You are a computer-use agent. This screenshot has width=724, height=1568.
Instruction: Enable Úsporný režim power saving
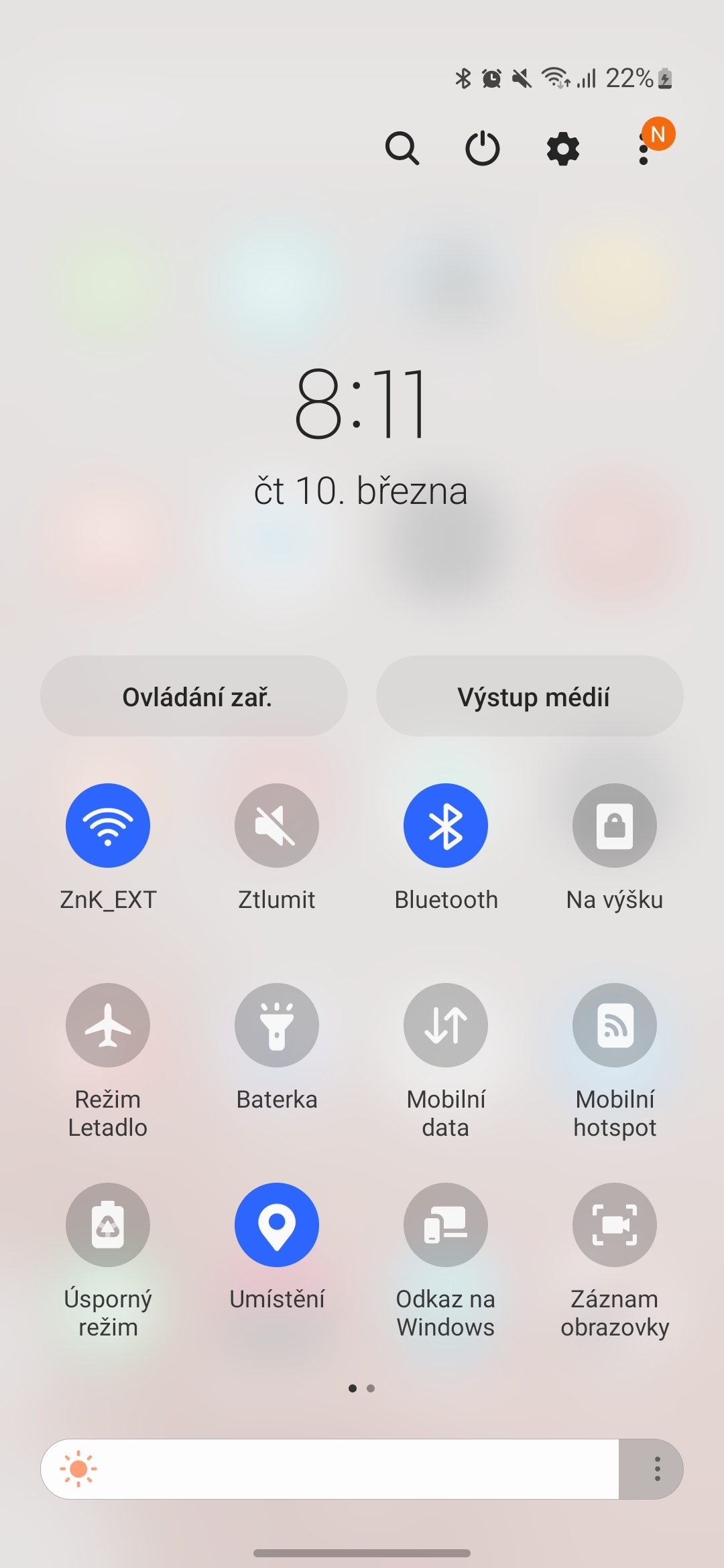108,1225
